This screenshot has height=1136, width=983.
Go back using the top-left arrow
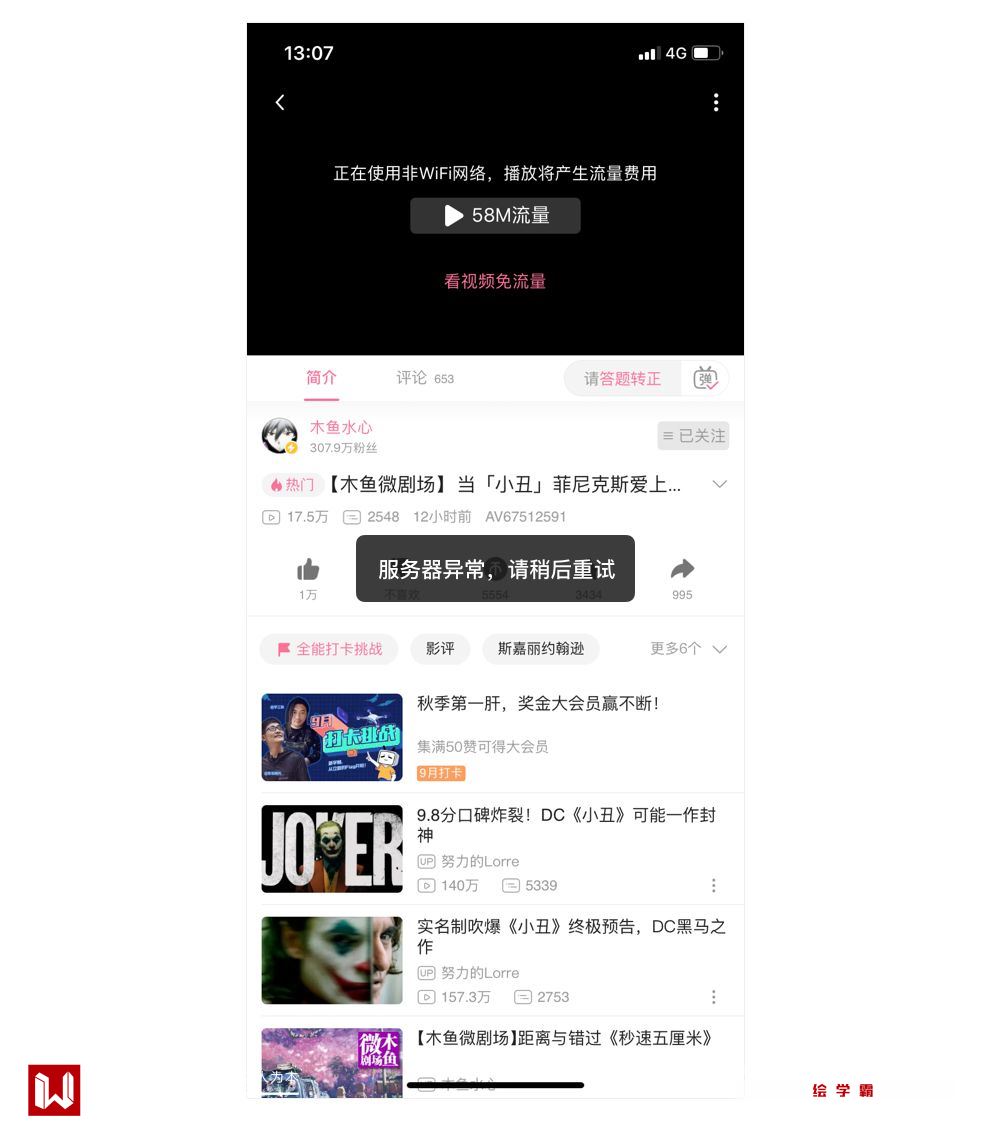(x=280, y=102)
